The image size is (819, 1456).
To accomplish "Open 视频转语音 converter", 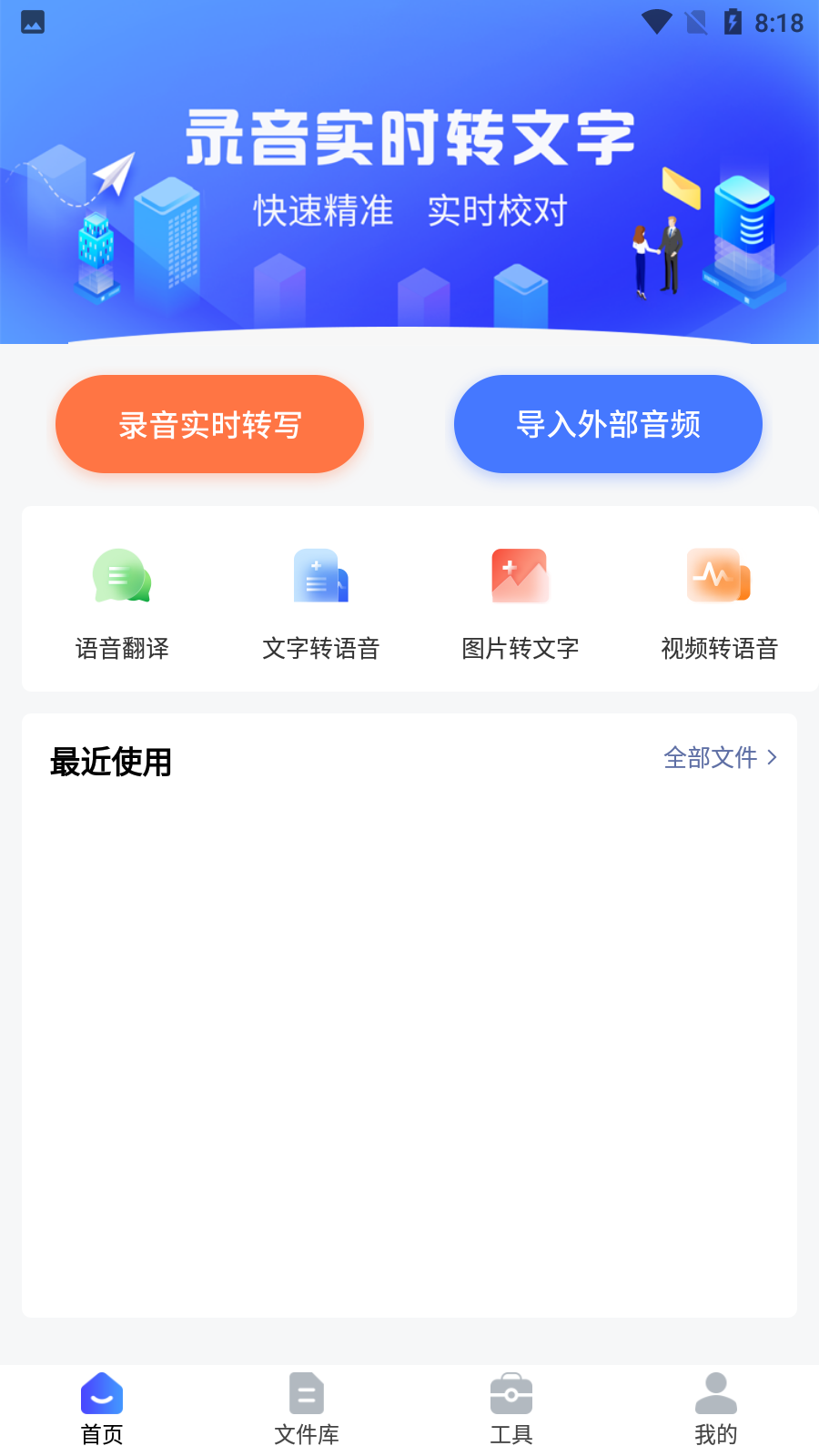I will 719,601.
